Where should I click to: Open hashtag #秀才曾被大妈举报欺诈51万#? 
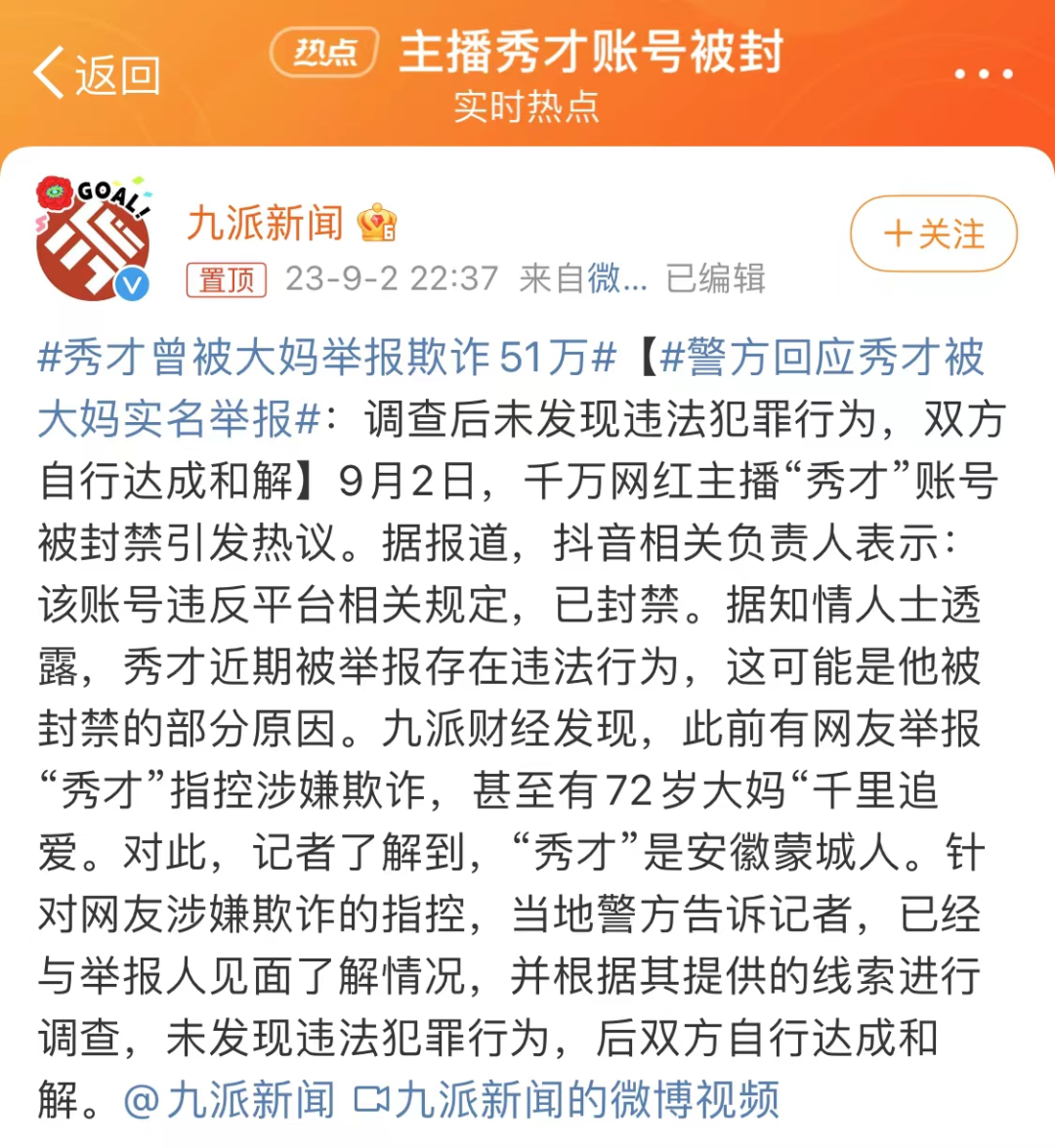pos(327,358)
